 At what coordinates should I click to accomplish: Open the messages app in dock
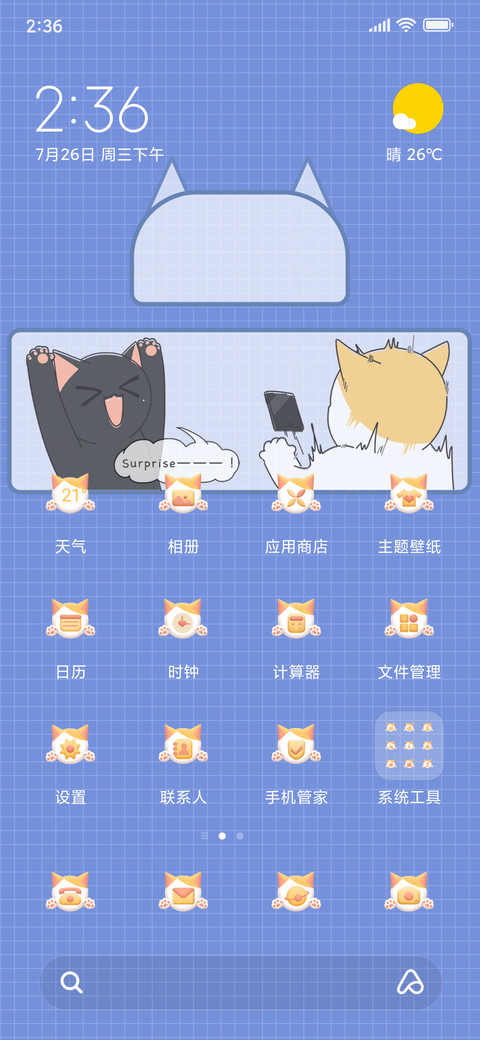(x=183, y=892)
